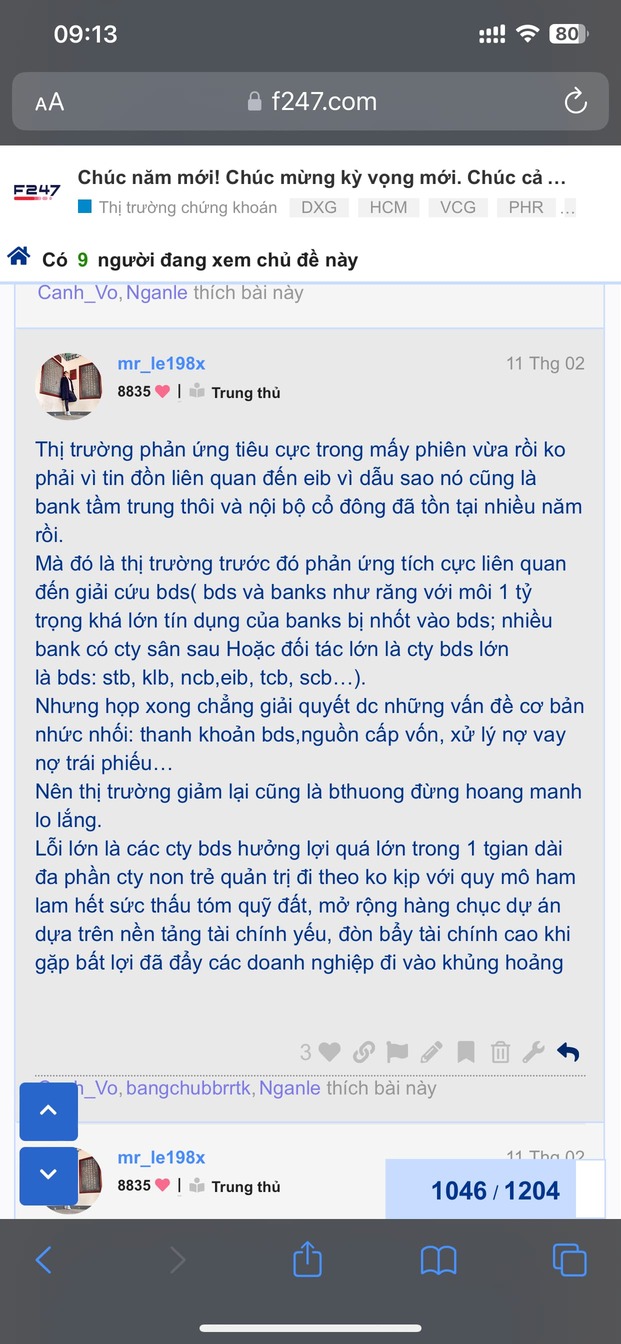This screenshot has height=1344, width=621.
Task: Select the VCG tag
Action: (458, 208)
